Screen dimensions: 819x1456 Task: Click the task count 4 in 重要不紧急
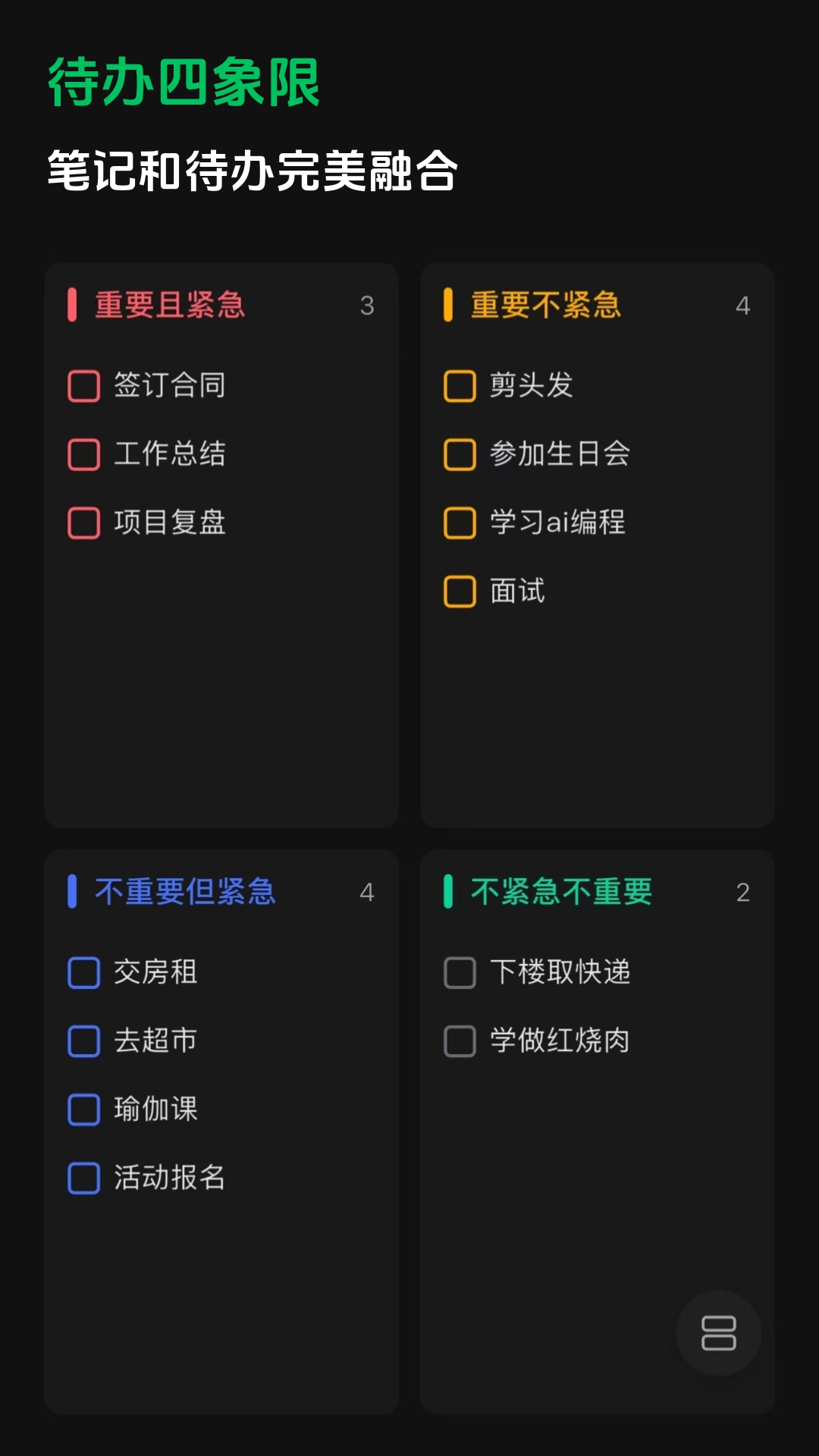point(744,305)
